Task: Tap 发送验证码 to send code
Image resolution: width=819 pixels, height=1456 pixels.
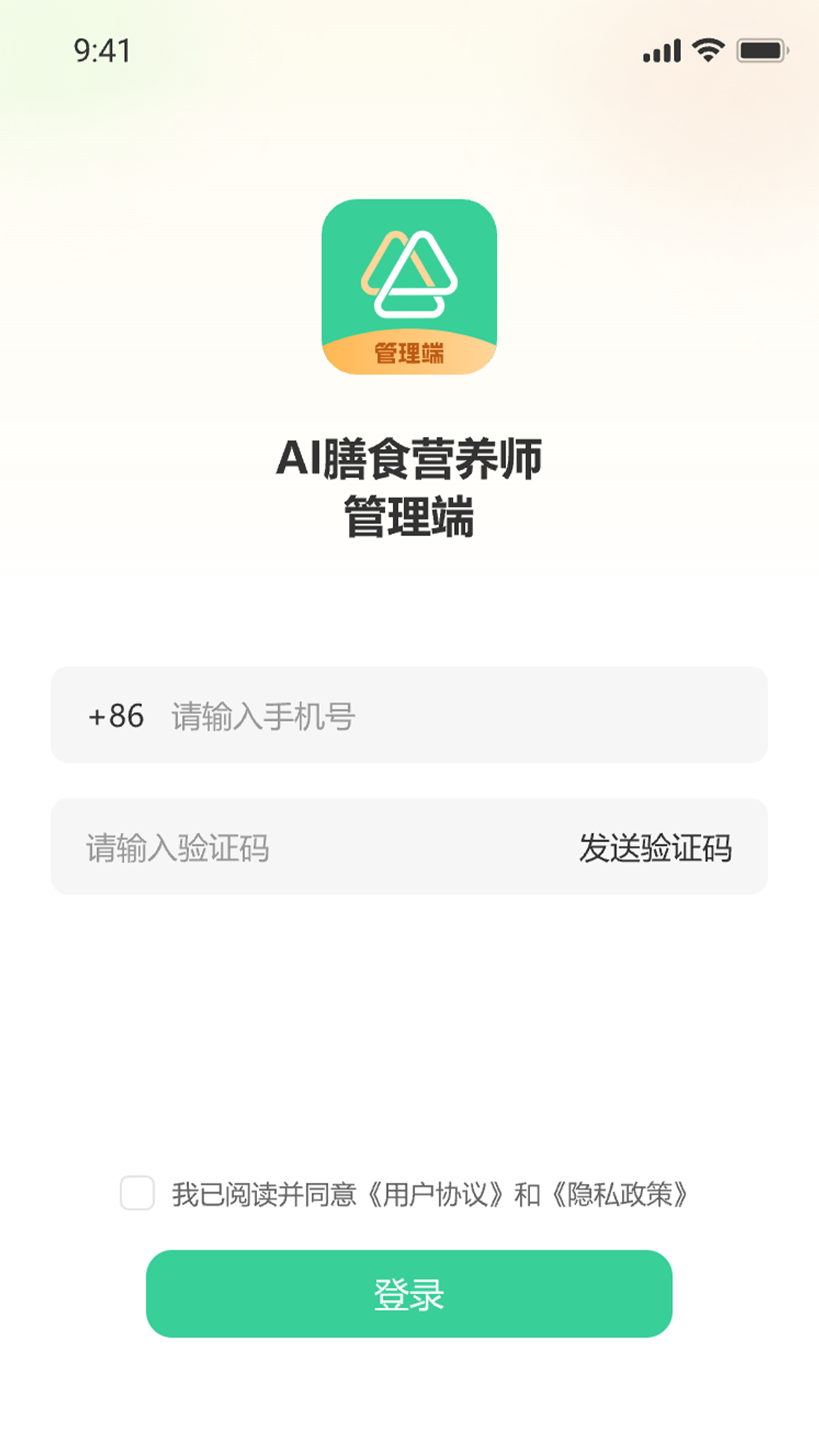Action: pos(655,848)
